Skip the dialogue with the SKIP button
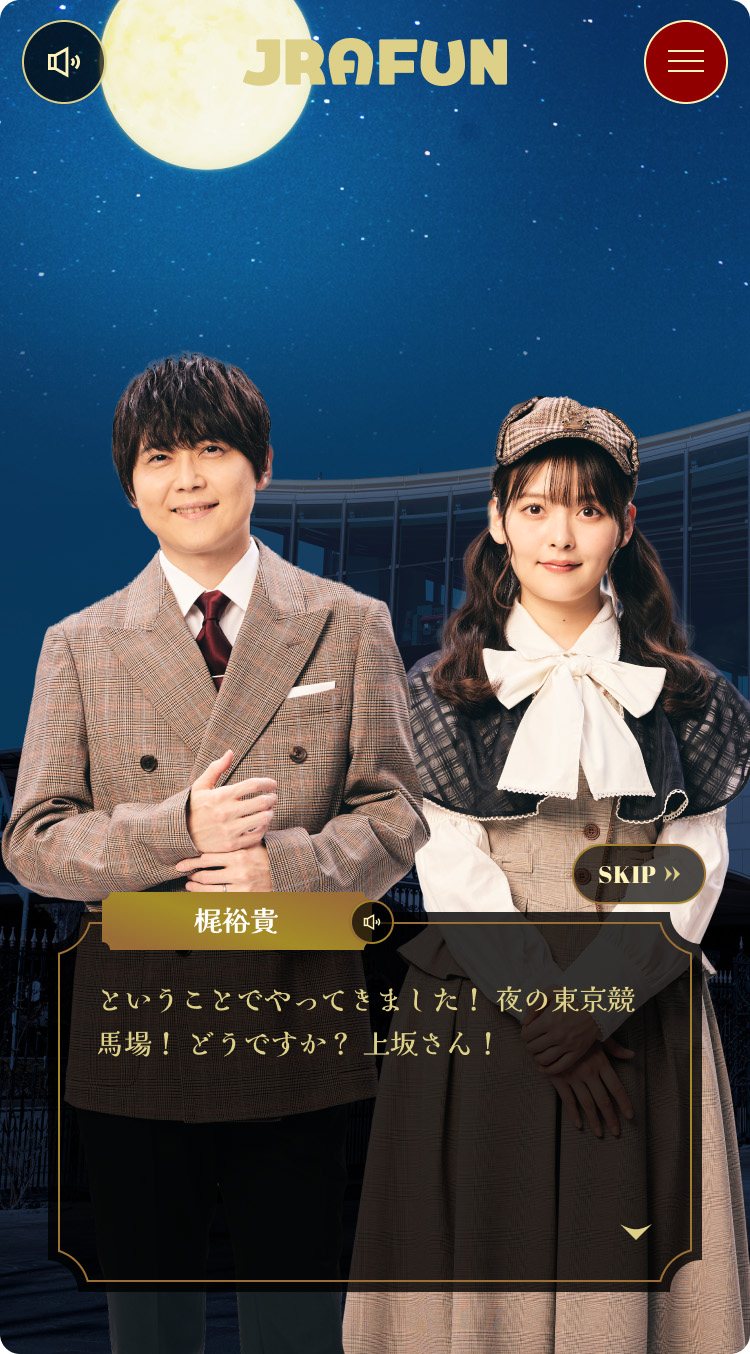The height and width of the screenshot is (1354, 750). (639, 874)
